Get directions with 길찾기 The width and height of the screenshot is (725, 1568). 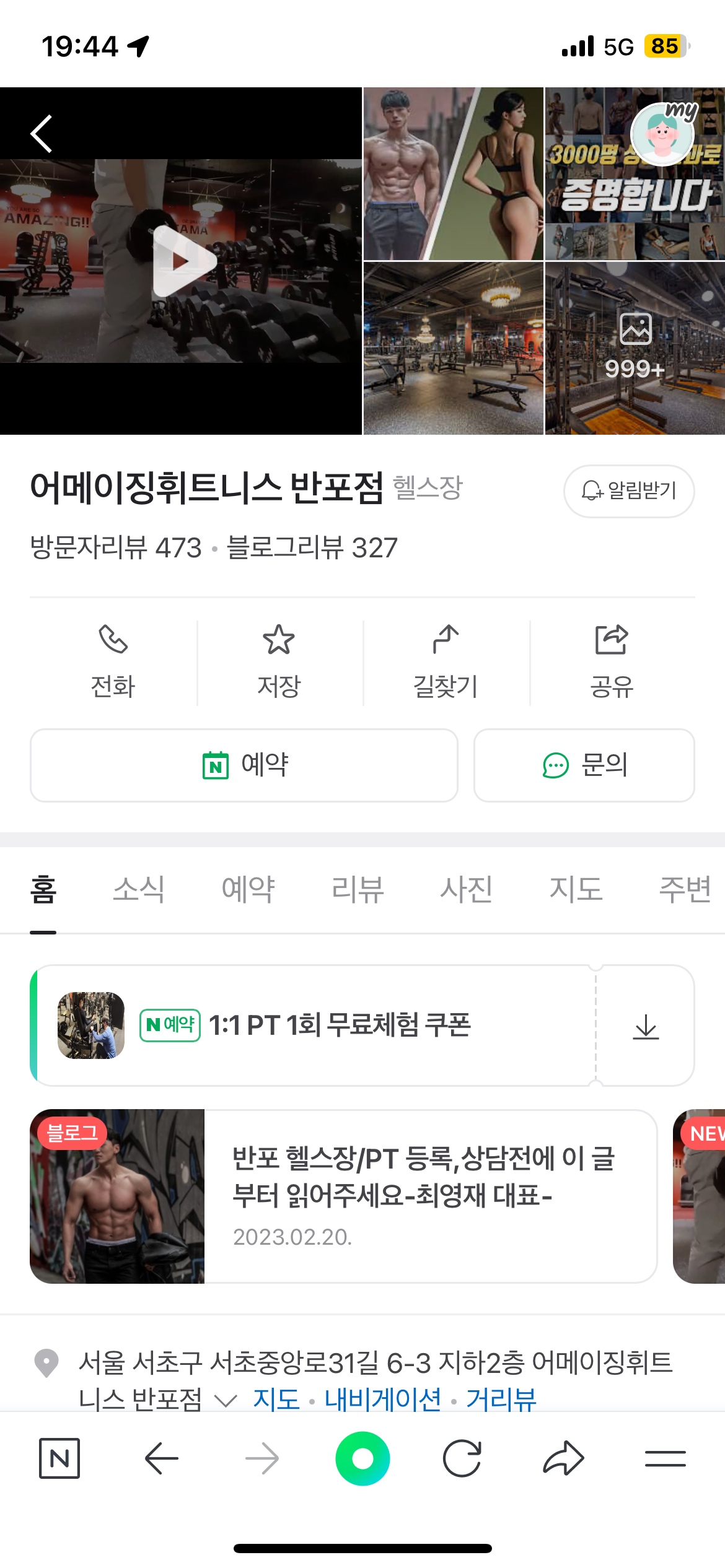(x=446, y=662)
